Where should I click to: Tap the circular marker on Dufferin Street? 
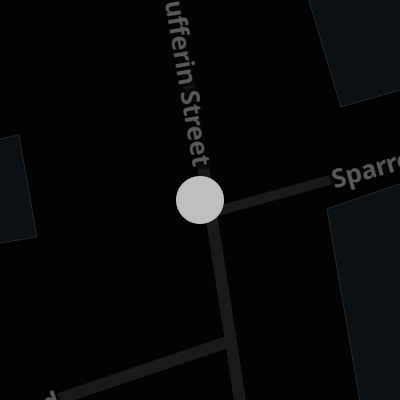(x=200, y=200)
